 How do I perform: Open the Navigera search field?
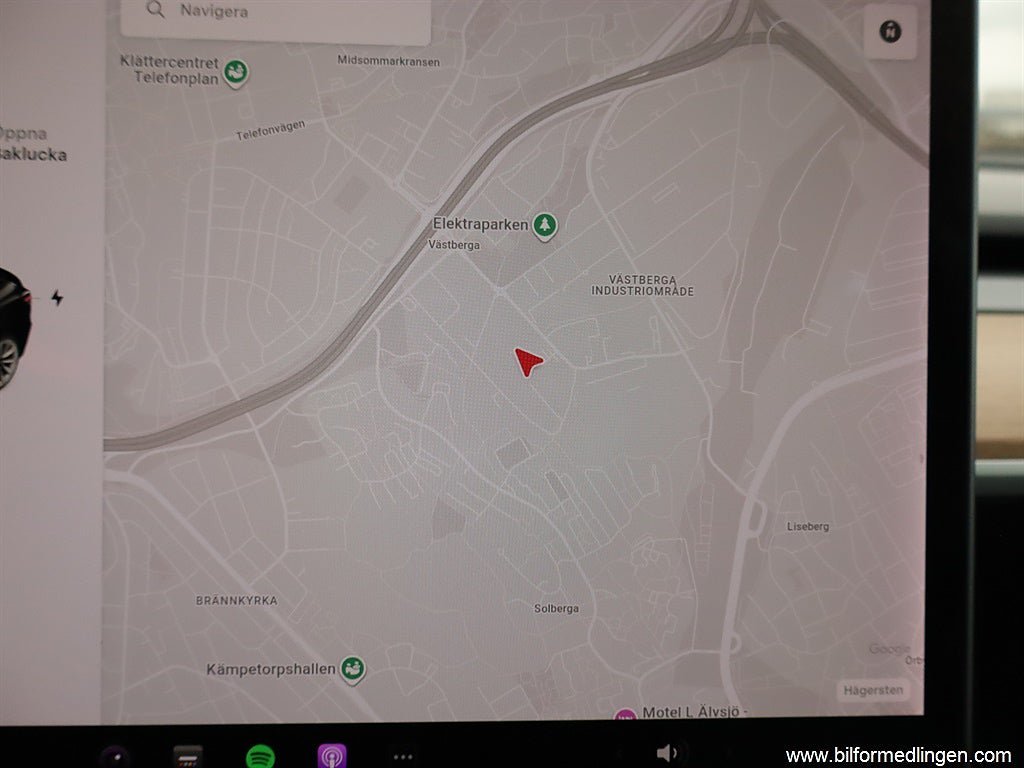(x=275, y=13)
